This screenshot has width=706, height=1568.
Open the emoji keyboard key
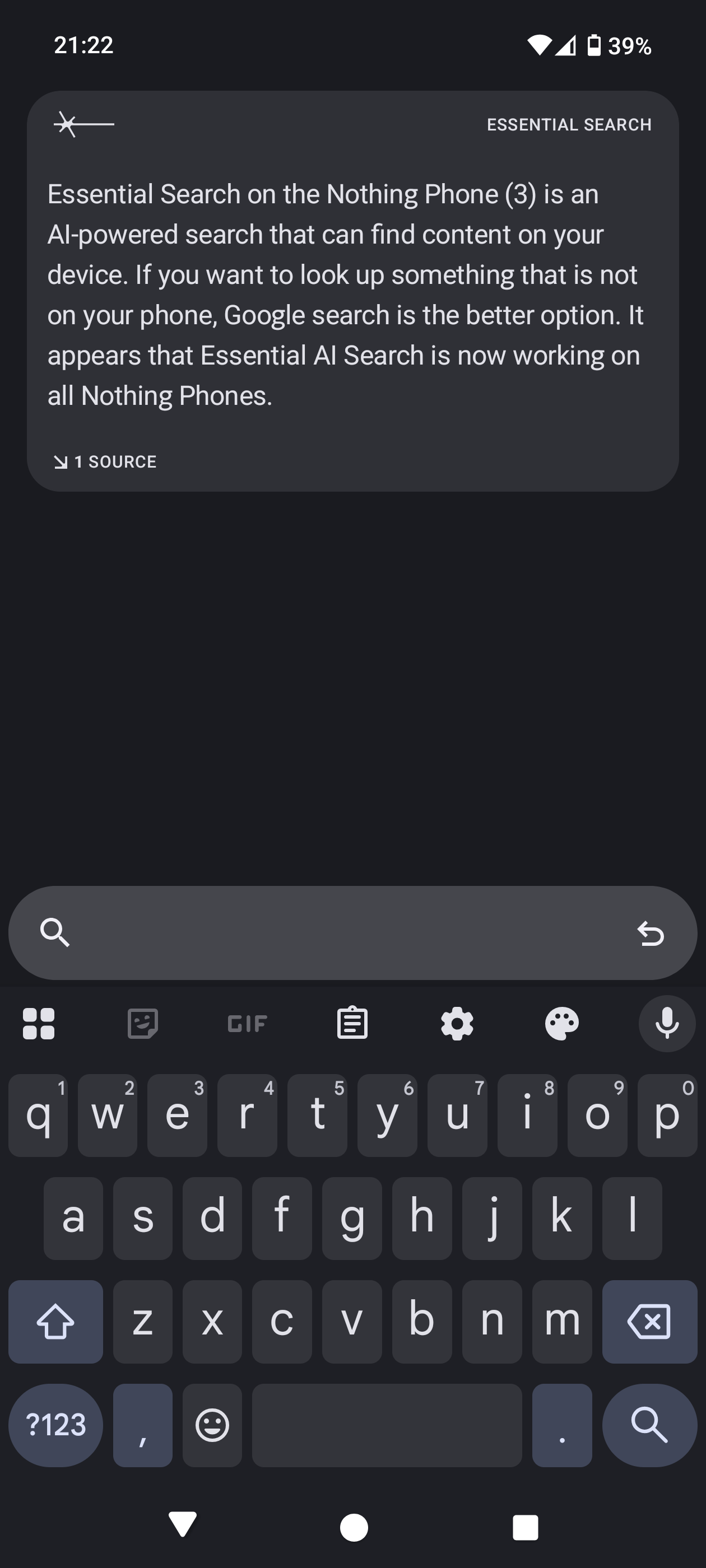(x=212, y=1426)
